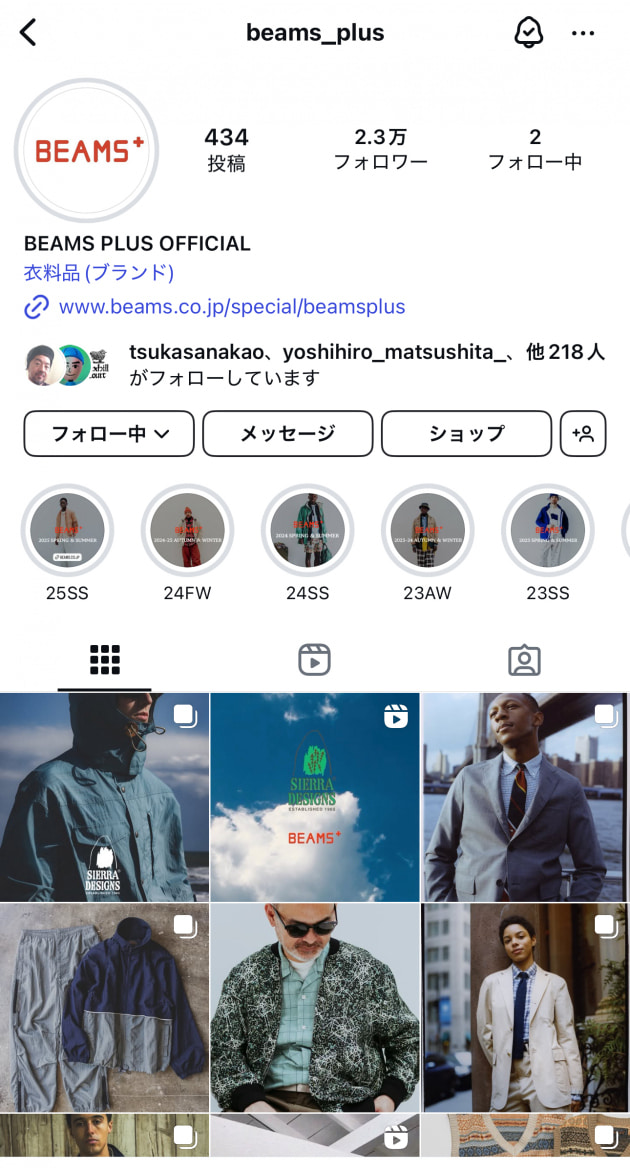The width and height of the screenshot is (630, 1168).
Task: Open the ショップ button
Action: [x=466, y=434]
